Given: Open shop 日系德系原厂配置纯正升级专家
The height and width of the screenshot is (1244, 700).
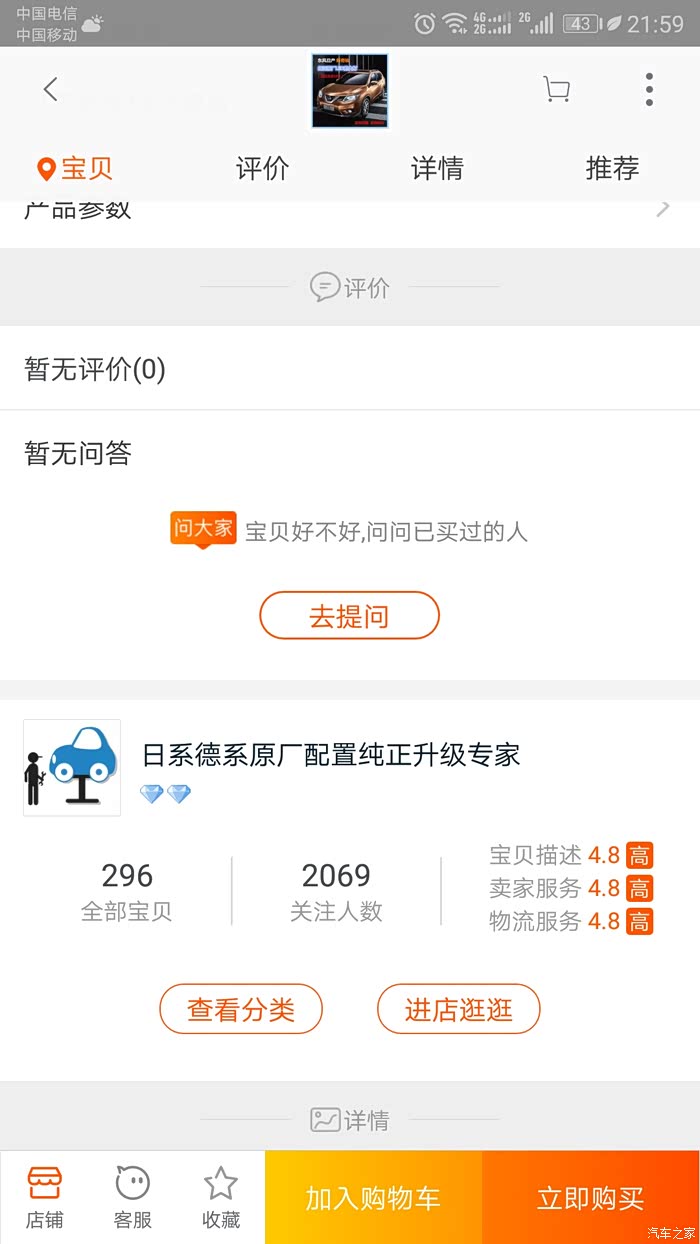Looking at the screenshot, I should [x=331, y=755].
